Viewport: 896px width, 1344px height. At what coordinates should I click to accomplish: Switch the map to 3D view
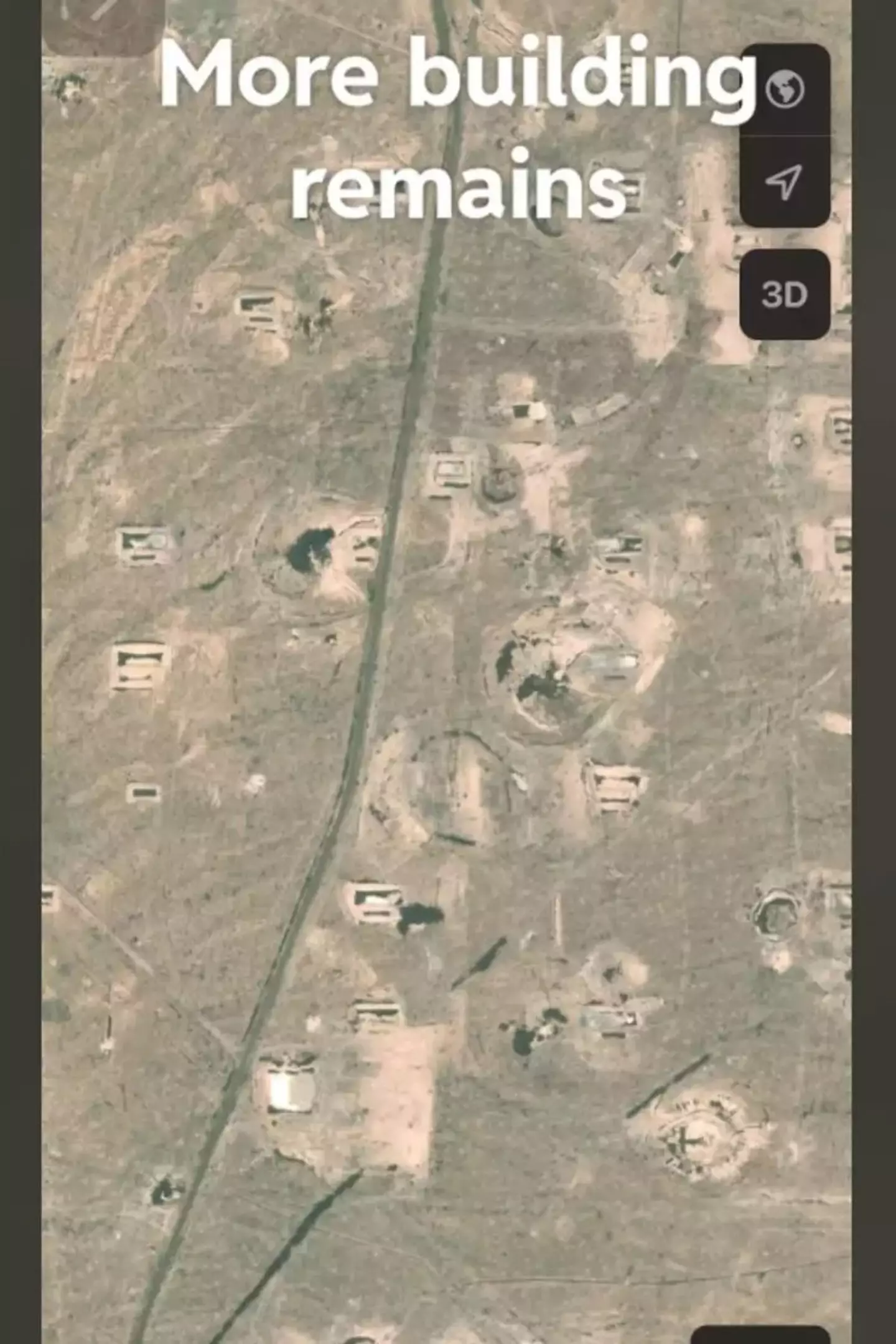coord(784,294)
